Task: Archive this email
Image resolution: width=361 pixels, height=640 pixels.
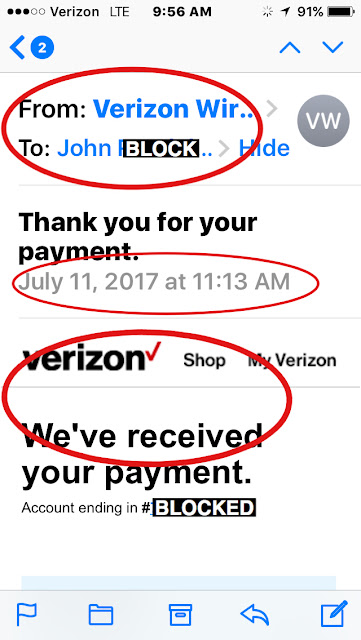Action: 180,615
